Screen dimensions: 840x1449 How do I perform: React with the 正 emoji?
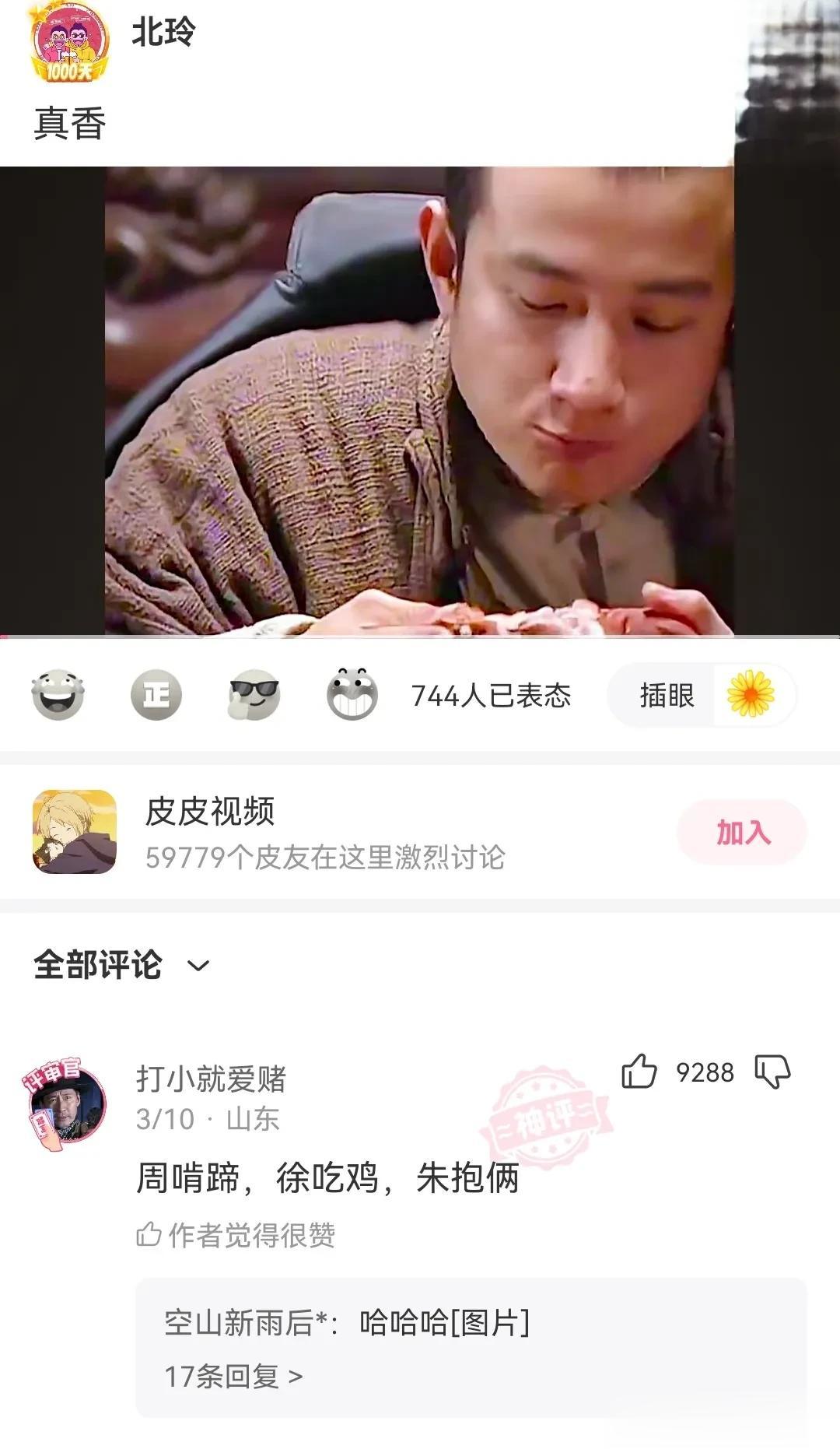tap(156, 694)
